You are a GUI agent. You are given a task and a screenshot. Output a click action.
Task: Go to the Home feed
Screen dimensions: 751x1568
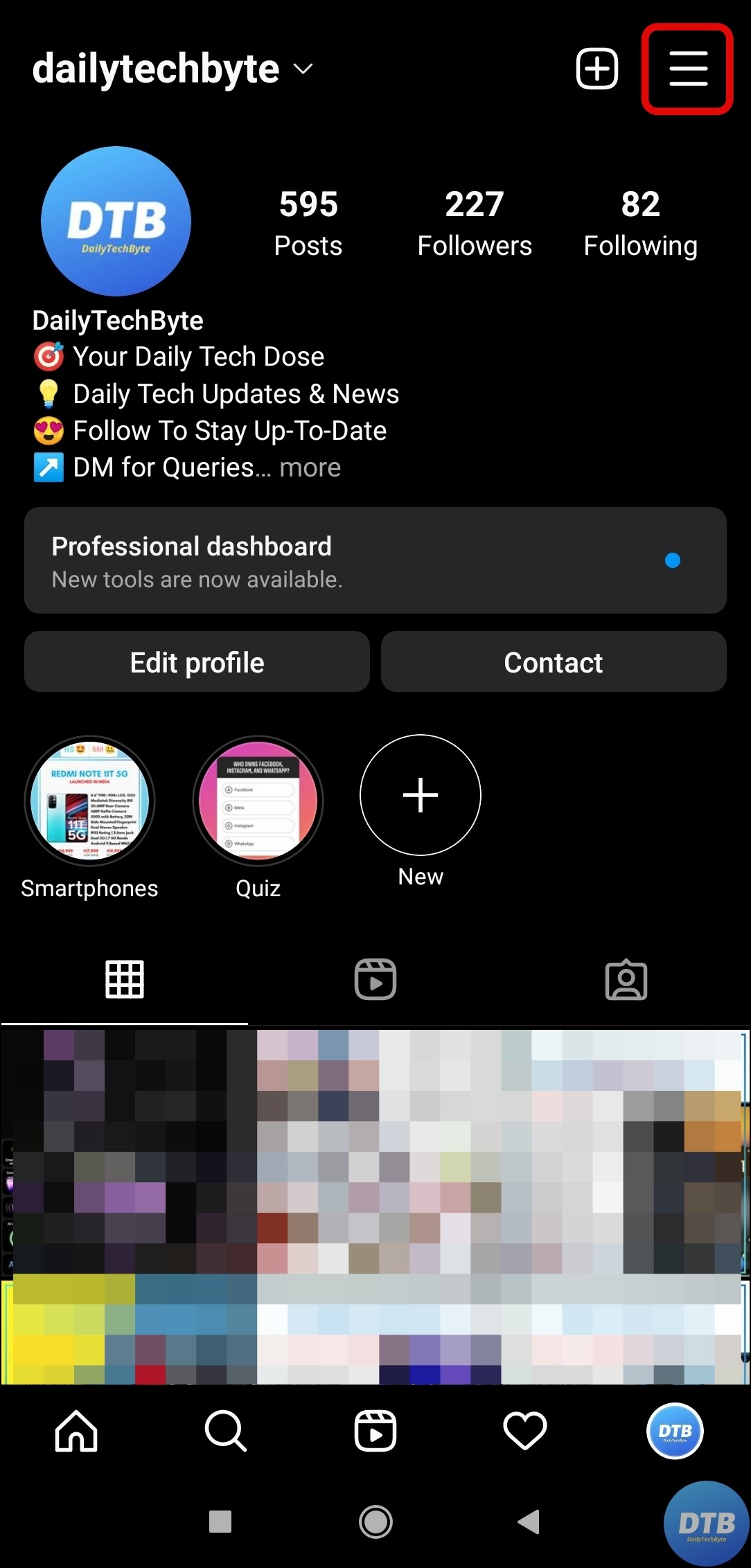coord(76,1431)
